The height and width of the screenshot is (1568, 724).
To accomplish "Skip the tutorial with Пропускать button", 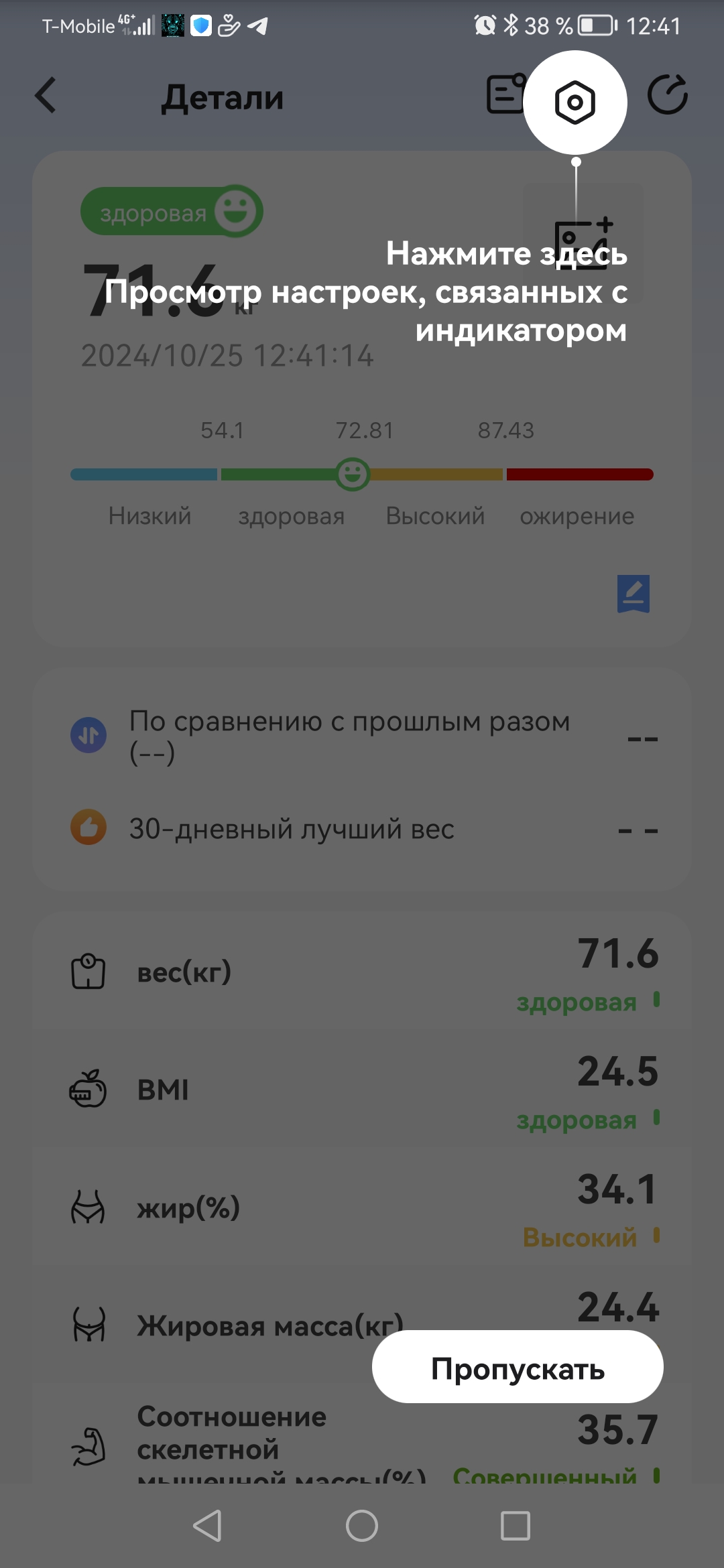I will (518, 1368).
